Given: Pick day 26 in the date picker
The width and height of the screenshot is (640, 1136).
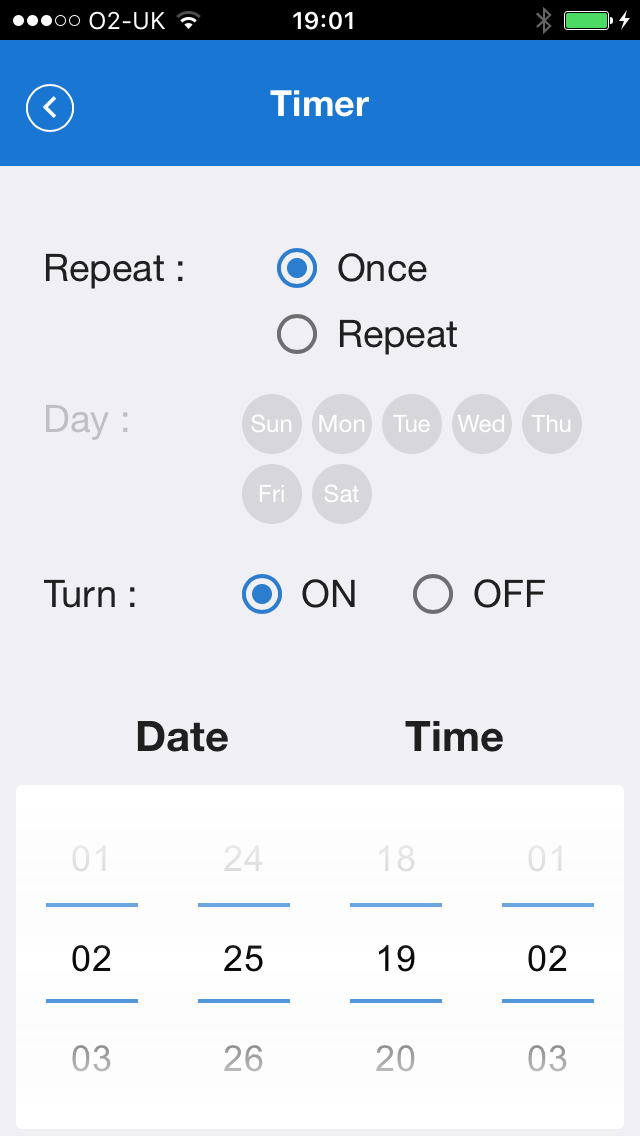Looking at the screenshot, I should point(244,1058).
